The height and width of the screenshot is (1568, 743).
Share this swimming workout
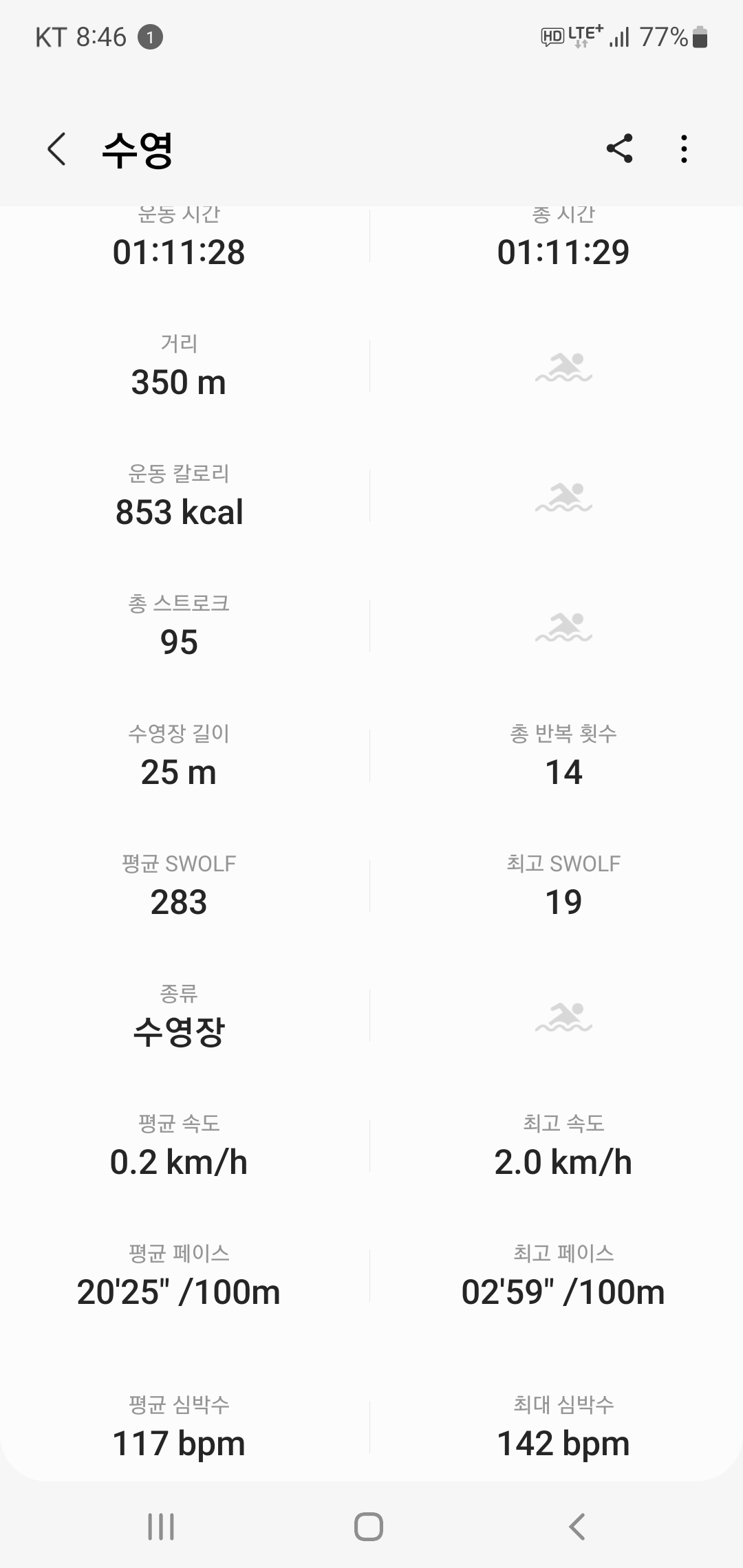[x=619, y=149]
